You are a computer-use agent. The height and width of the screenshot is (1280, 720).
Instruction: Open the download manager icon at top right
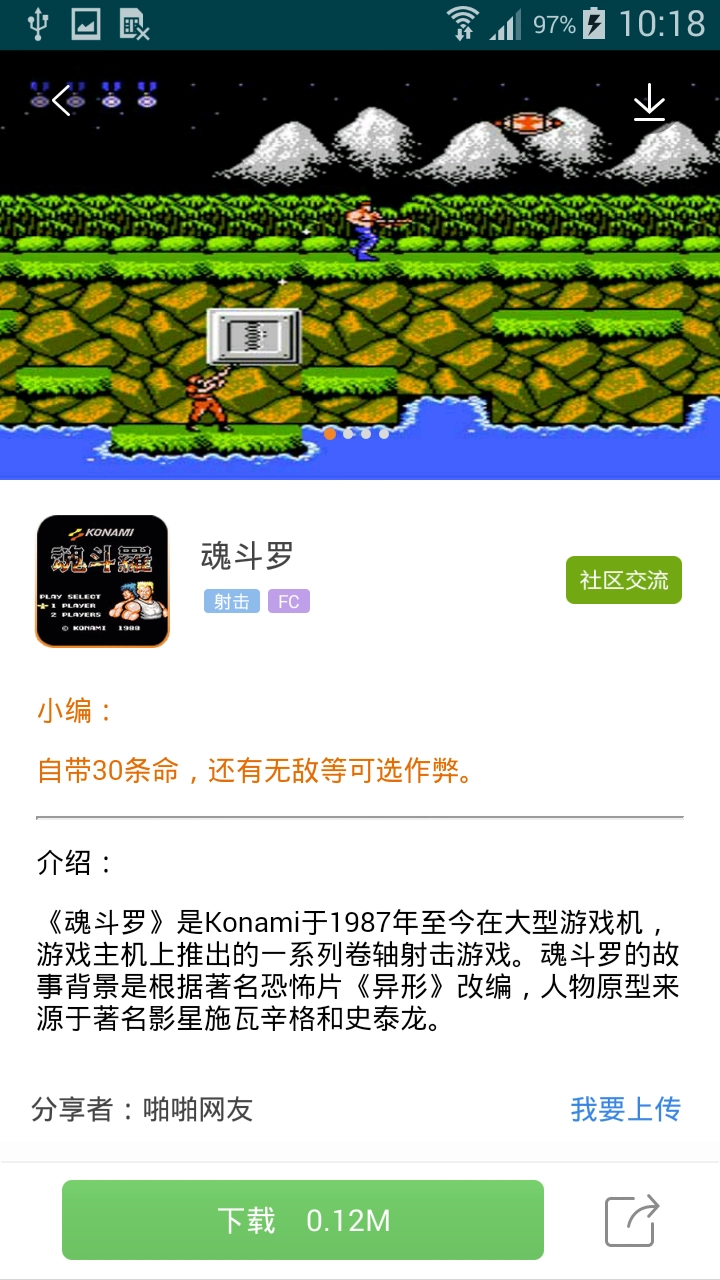point(649,102)
